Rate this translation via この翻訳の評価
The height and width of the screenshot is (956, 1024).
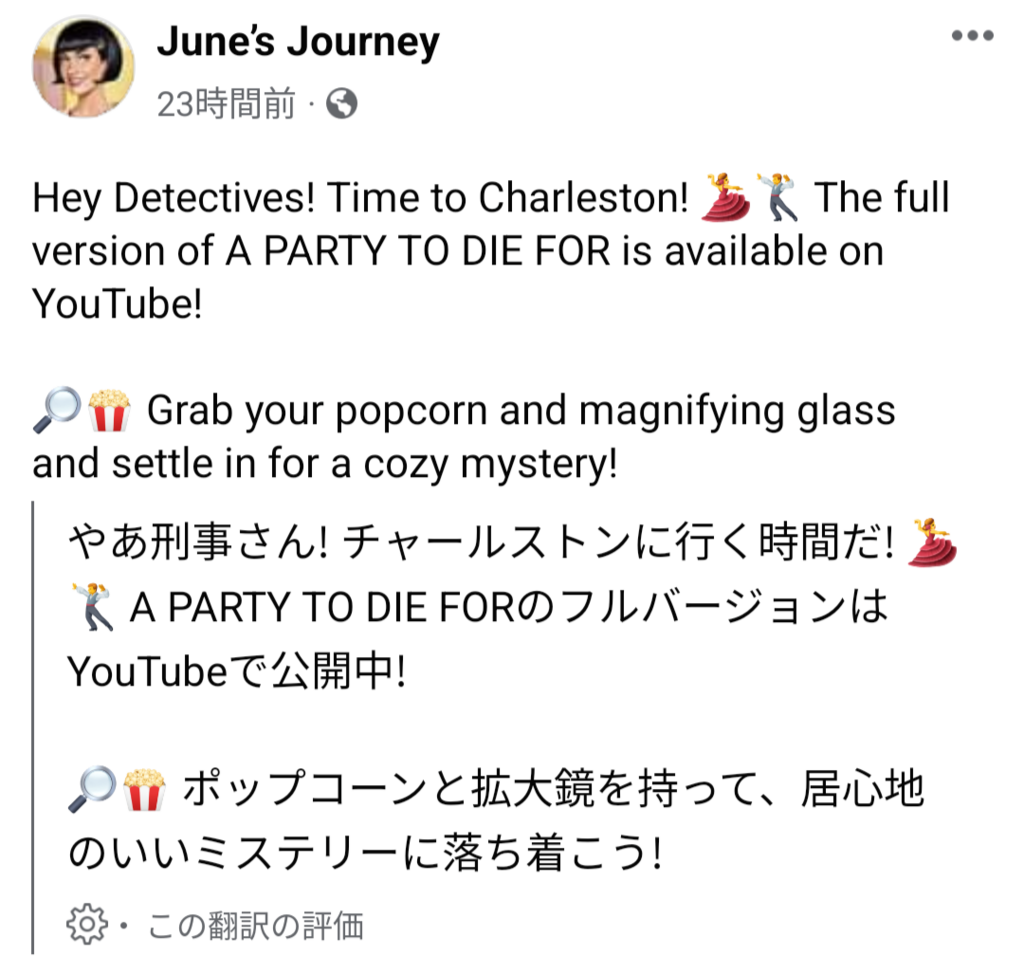[x=255, y=926]
